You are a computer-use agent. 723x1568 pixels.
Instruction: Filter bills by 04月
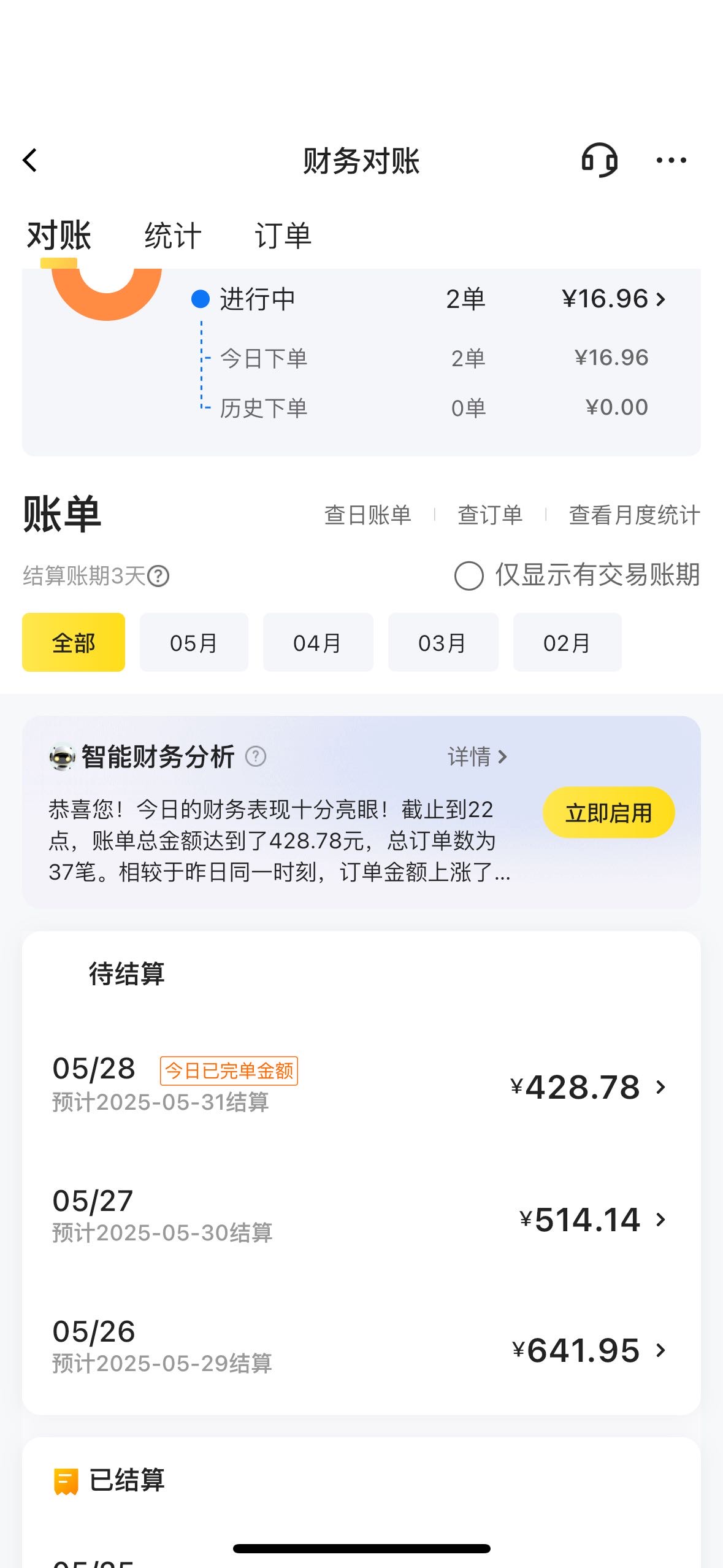(x=318, y=642)
